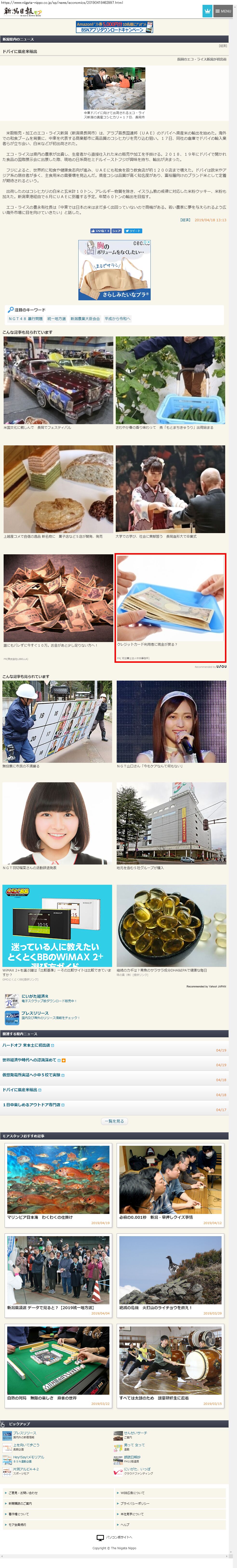Open the 長岡でフェスティバル car story

(59, 383)
